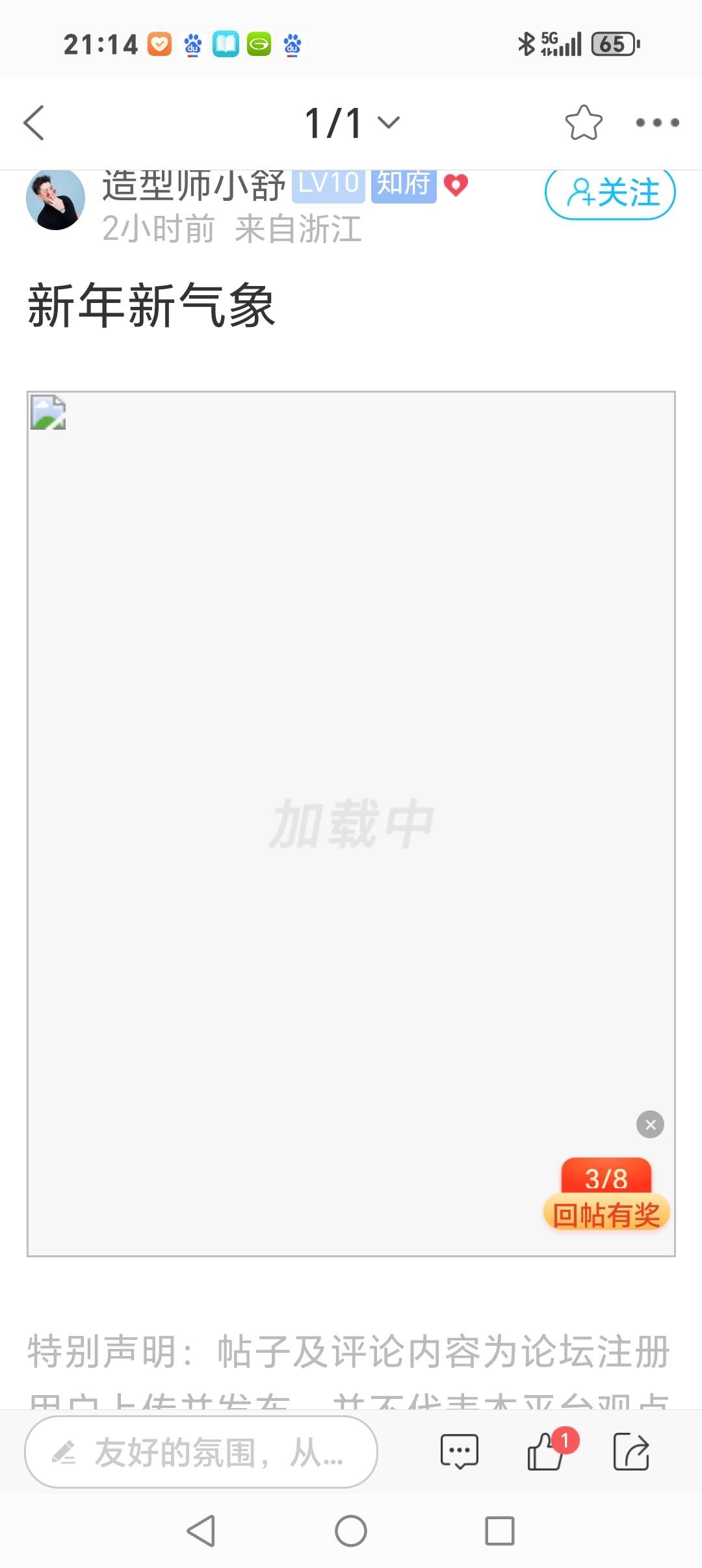Dismiss the 回帖有奖 floating badge

[650, 1124]
